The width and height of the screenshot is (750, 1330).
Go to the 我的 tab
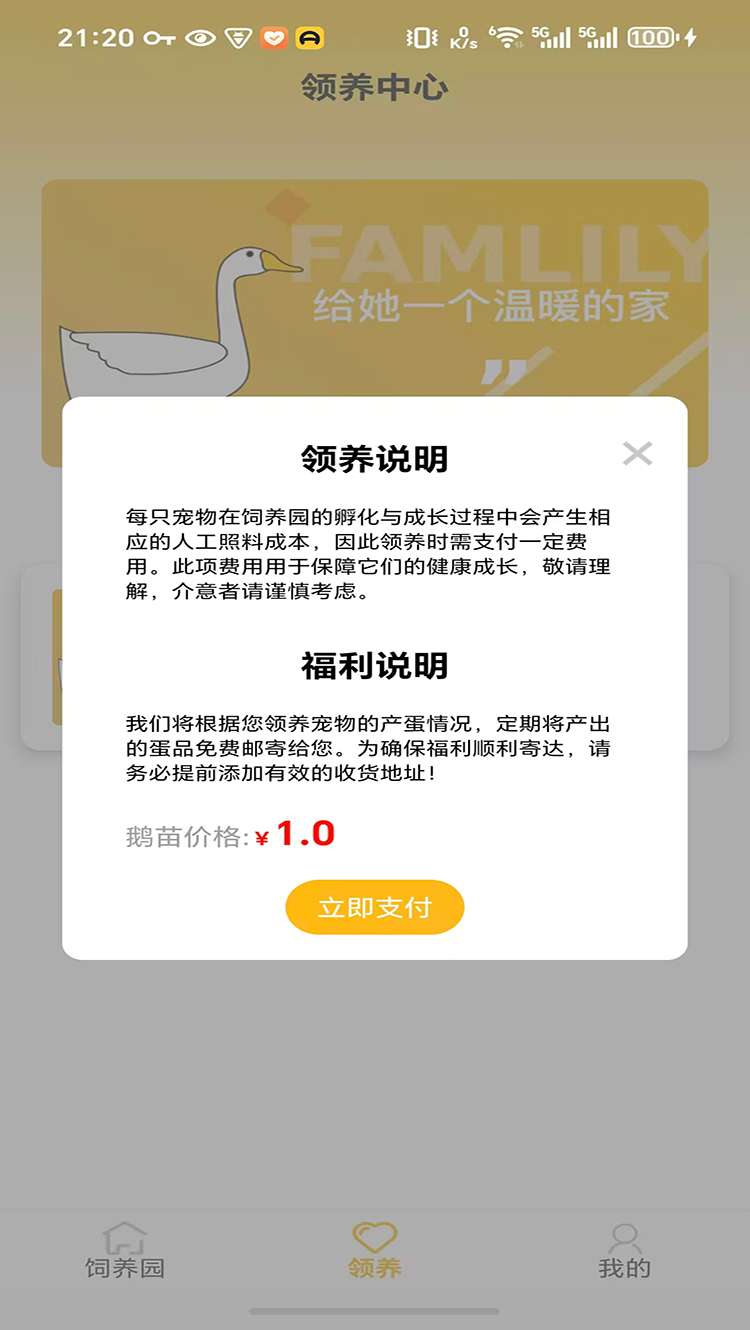click(624, 1251)
